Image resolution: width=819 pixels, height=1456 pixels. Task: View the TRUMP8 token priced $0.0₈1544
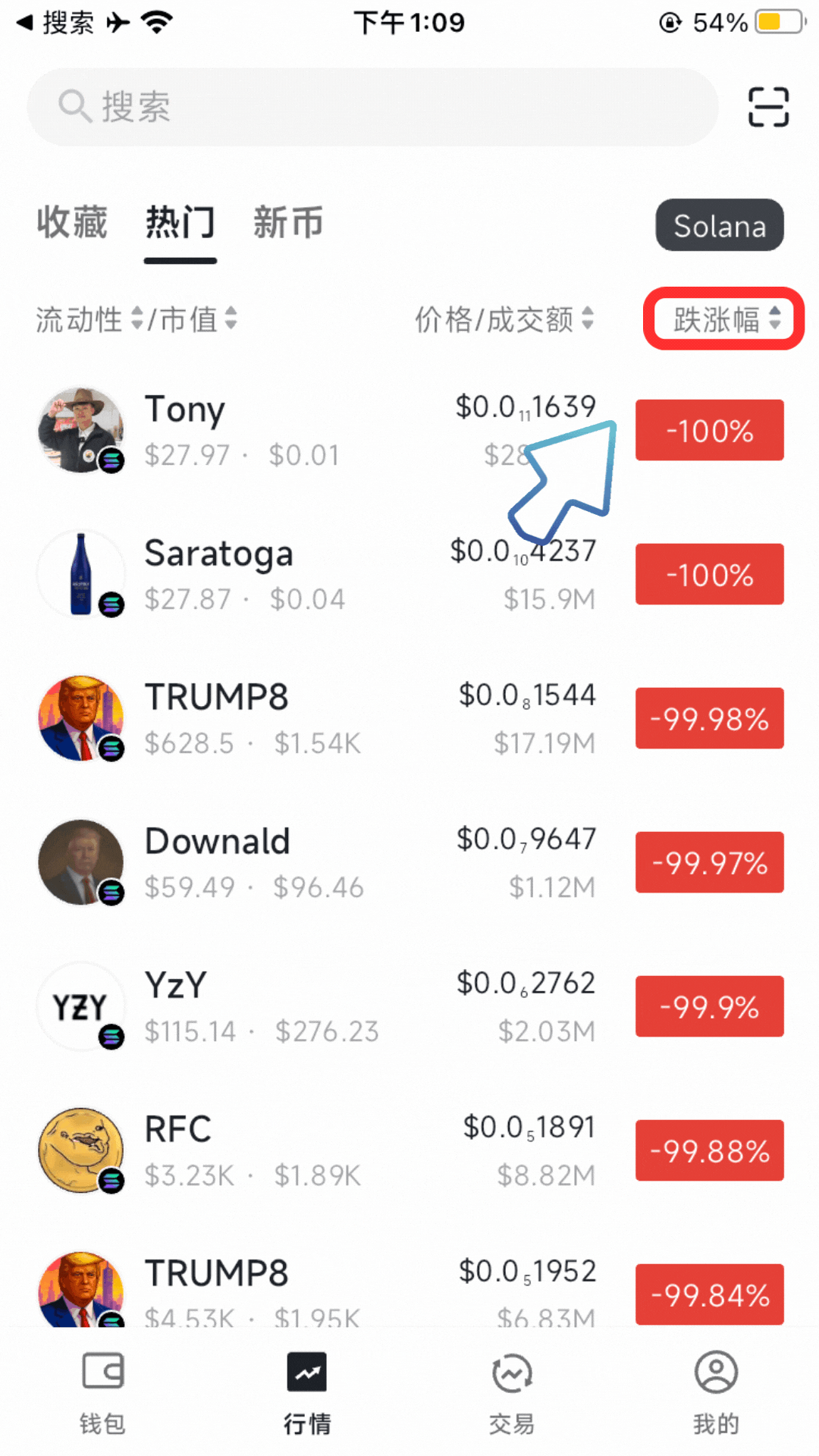tap(303, 718)
